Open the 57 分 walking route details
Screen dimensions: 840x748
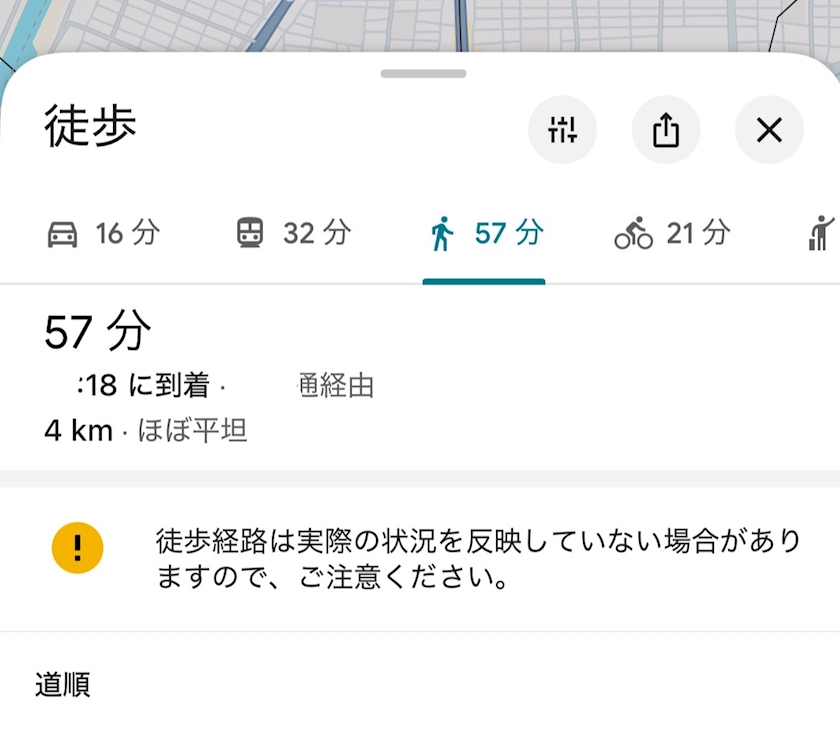[420, 378]
